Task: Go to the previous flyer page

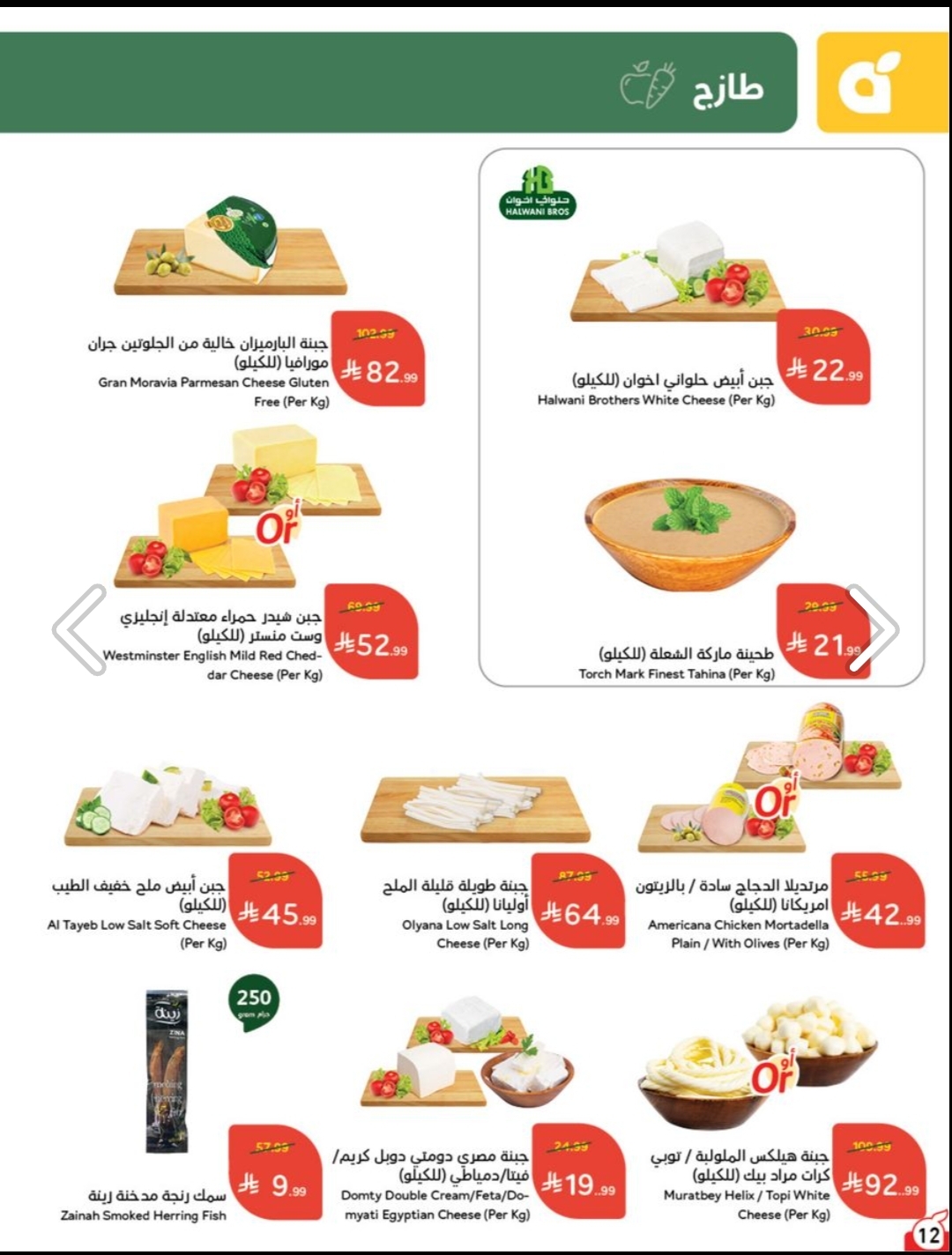Action: pos(79,629)
